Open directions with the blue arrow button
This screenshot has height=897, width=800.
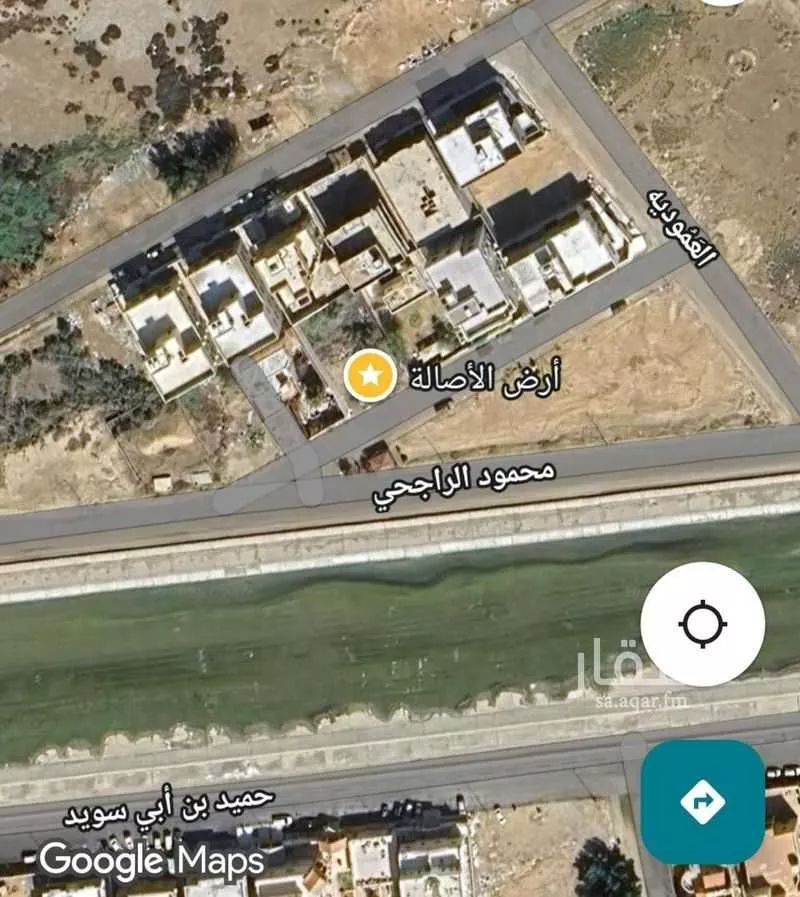click(702, 801)
